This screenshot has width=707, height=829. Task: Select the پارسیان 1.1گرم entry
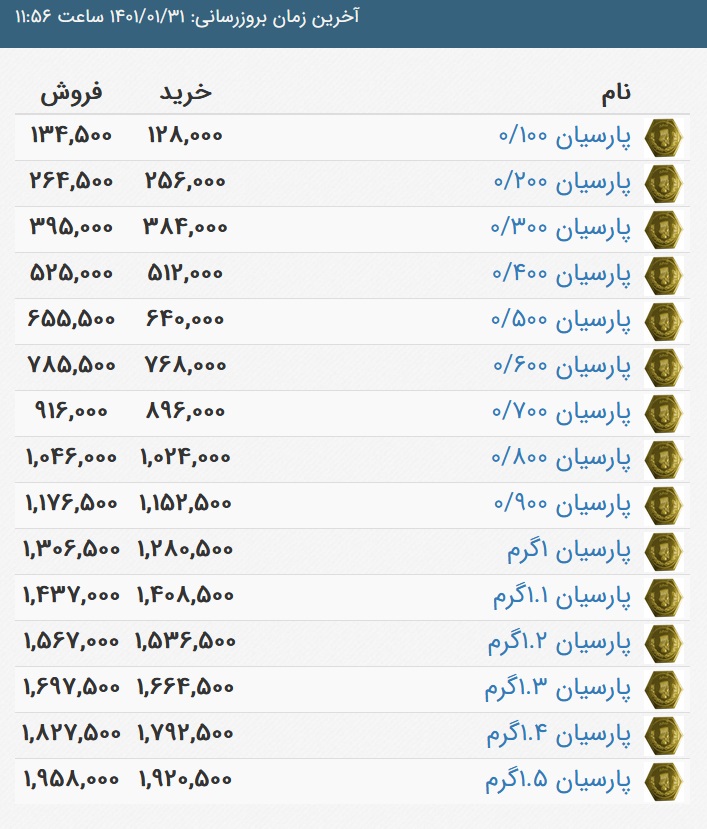tap(563, 597)
